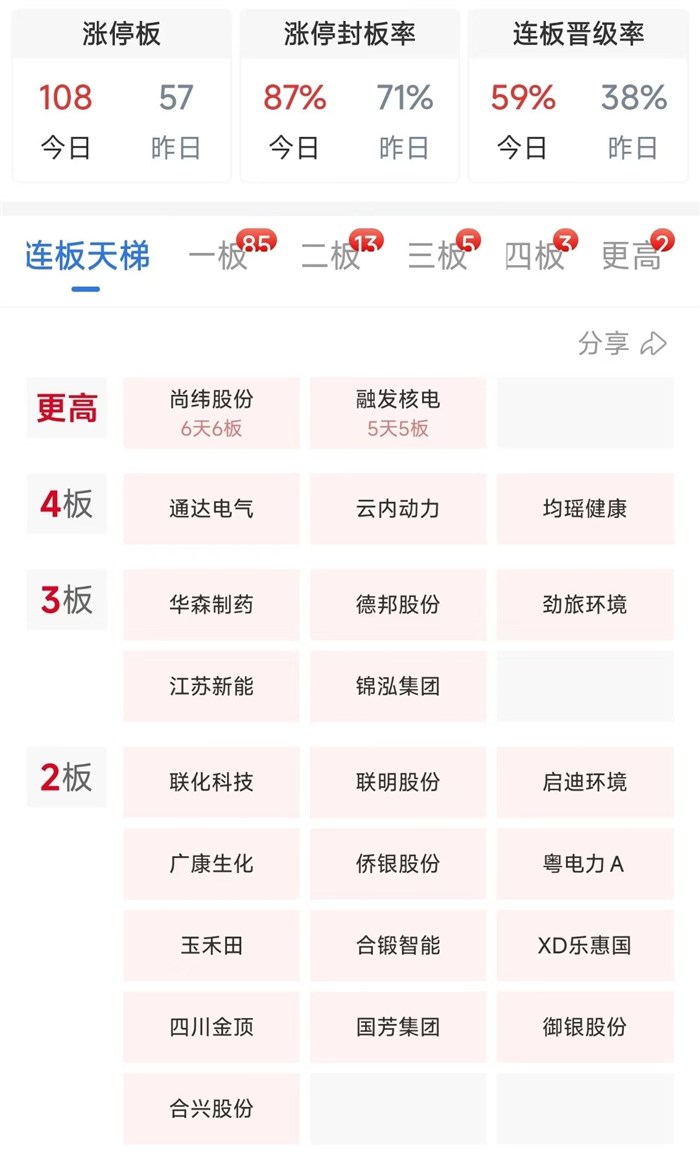The image size is (700, 1156).
Task: Open 四川金顶 stock tile
Action: pos(211,1027)
